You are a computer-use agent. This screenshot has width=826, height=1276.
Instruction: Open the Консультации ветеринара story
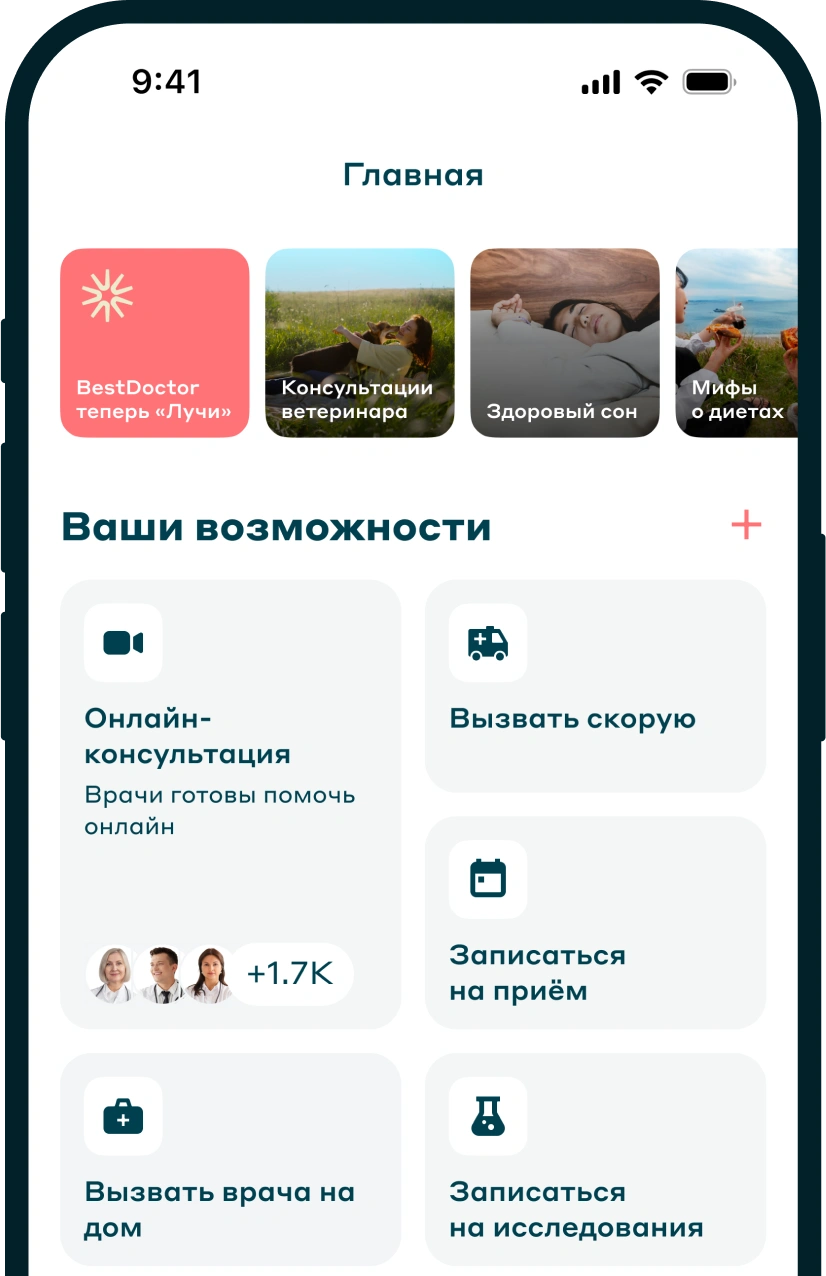point(359,343)
